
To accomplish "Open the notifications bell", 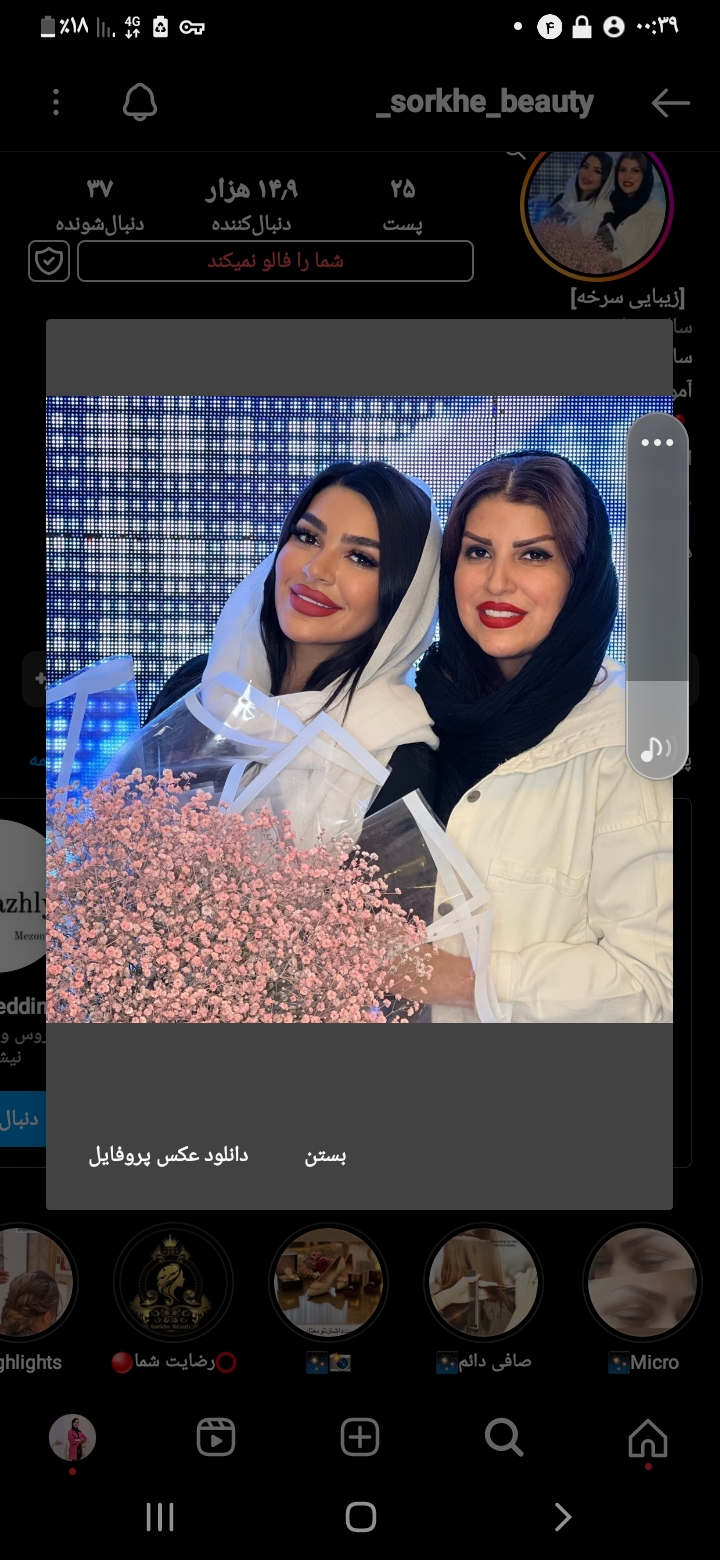I will (x=140, y=102).
